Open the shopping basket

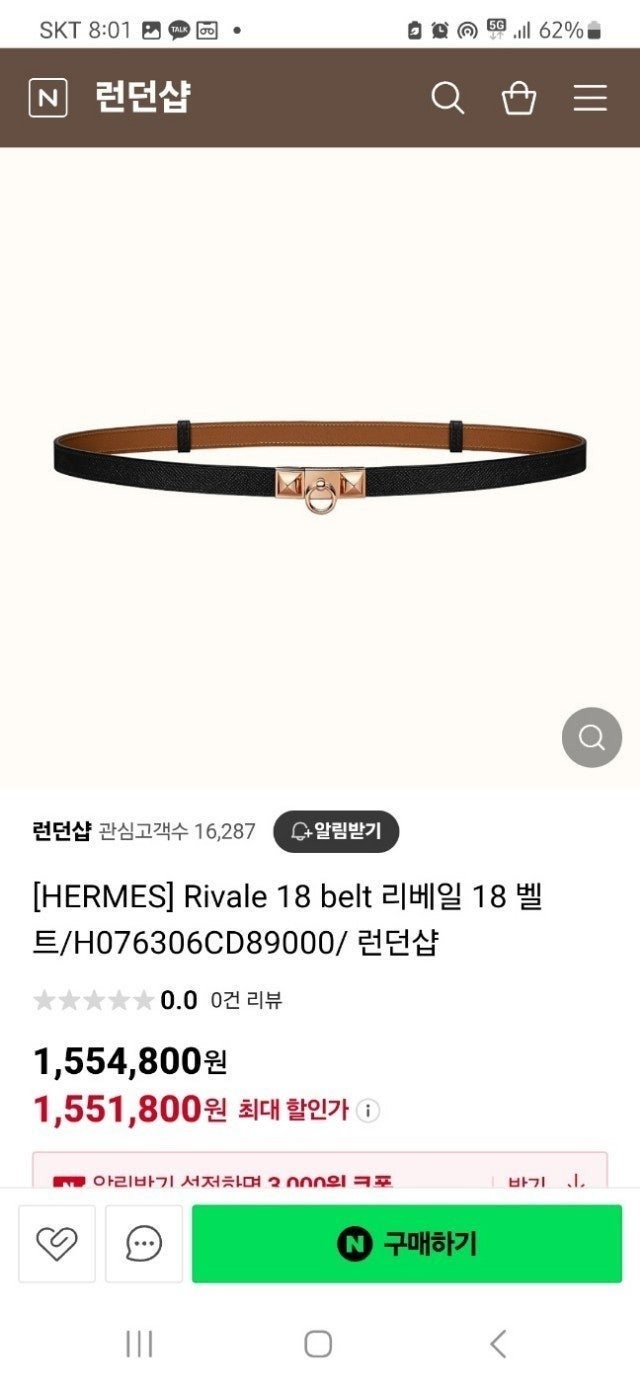pyautogui.click(x=518, y=98)
